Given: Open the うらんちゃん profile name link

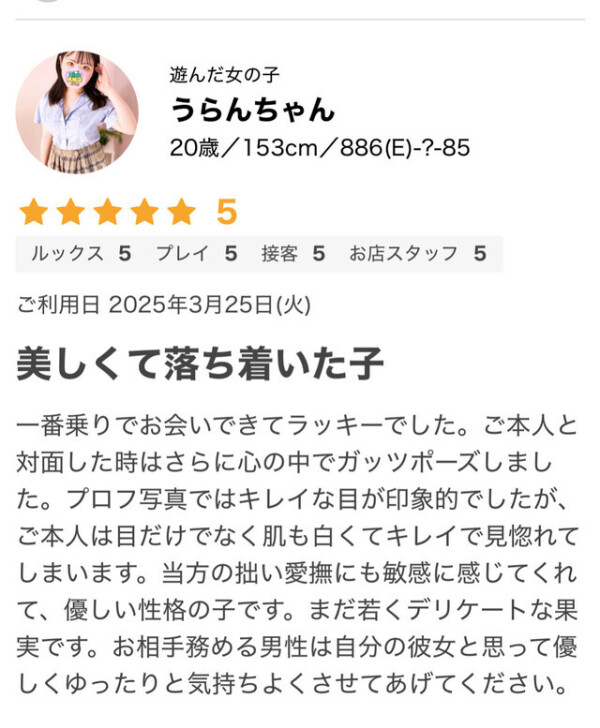Looking at the screenshot, I should (x=252, y=109).
